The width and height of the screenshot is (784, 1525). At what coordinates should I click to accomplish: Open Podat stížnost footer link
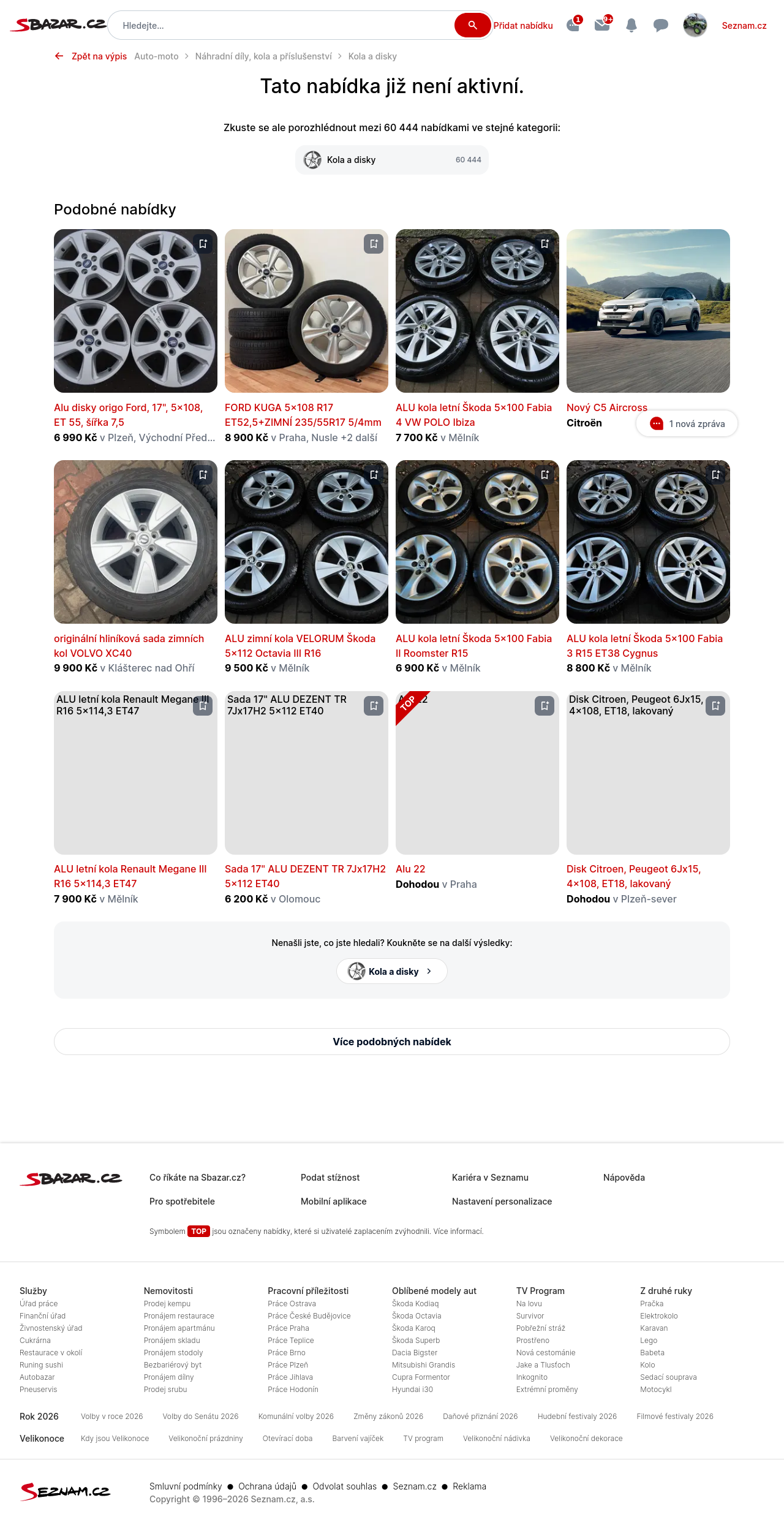(x=330, y=1178)
